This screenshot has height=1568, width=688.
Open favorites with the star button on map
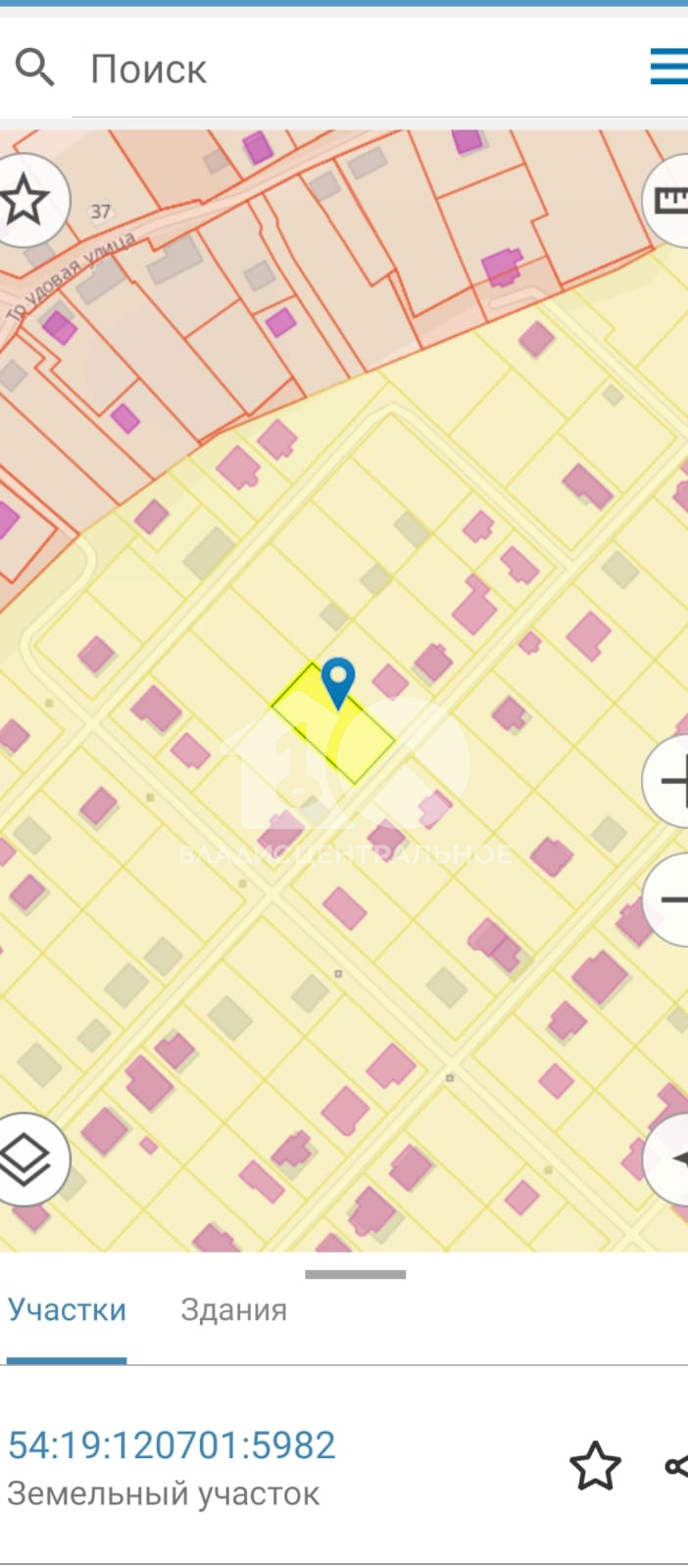pos(25,201)
